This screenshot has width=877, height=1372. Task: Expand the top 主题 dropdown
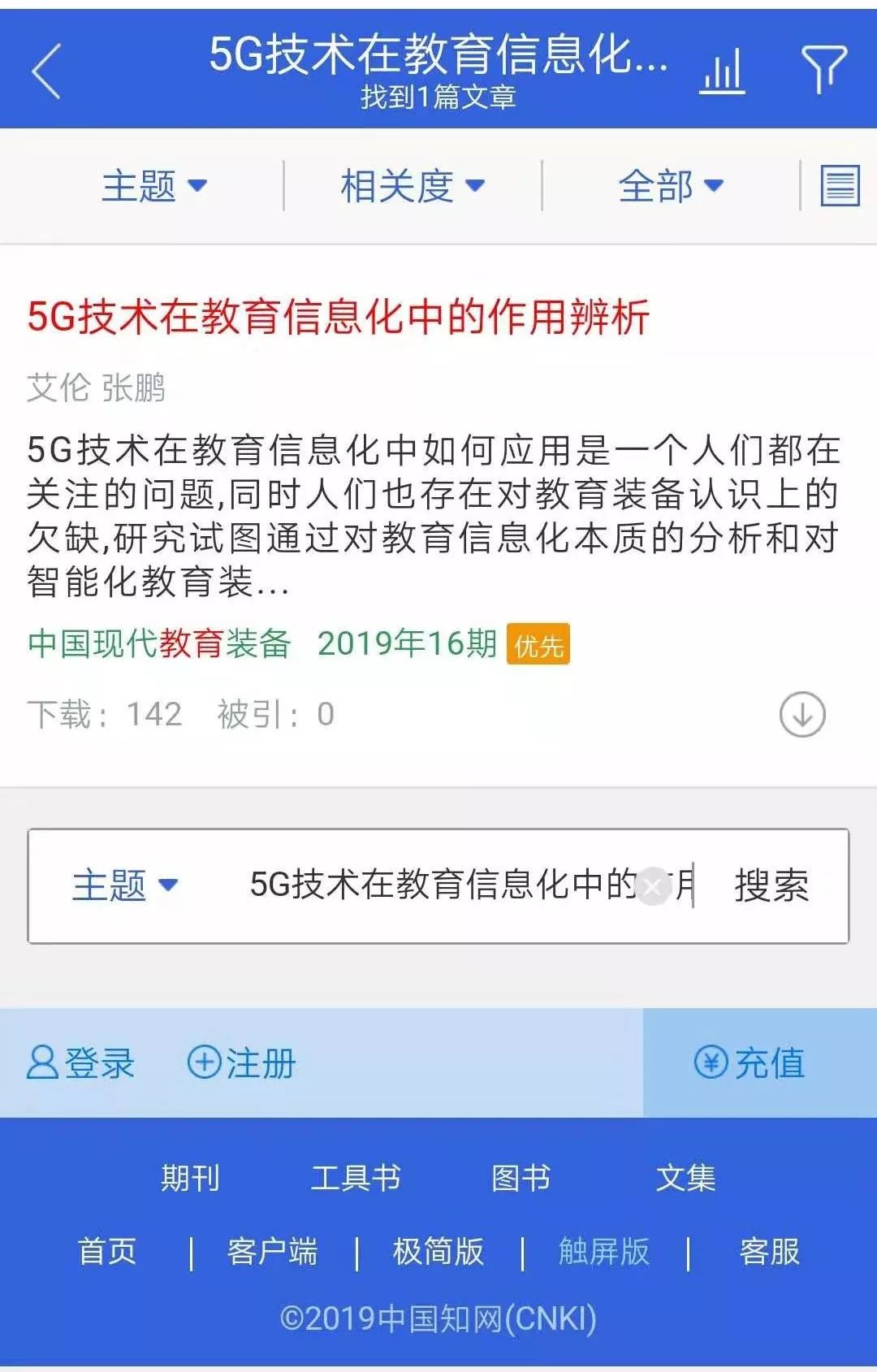(x=153, y=186)
